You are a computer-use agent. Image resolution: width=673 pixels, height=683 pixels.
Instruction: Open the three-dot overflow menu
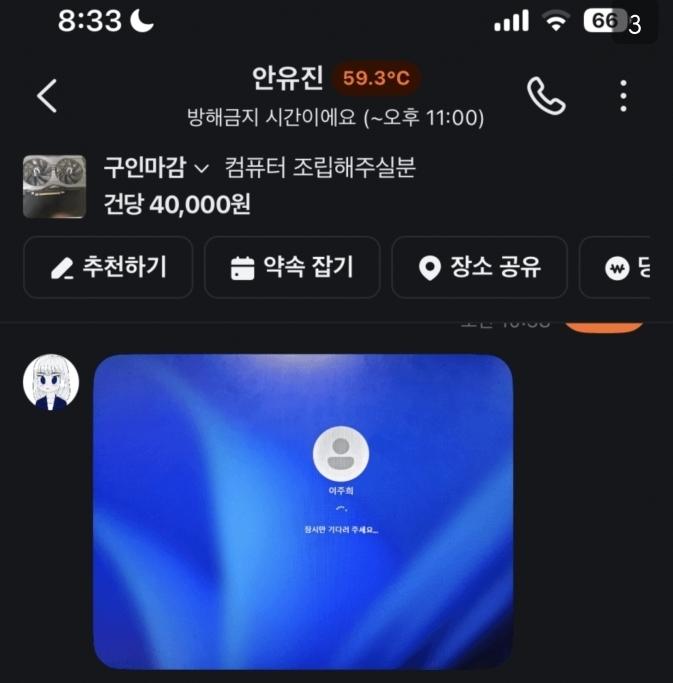[623, 96]
